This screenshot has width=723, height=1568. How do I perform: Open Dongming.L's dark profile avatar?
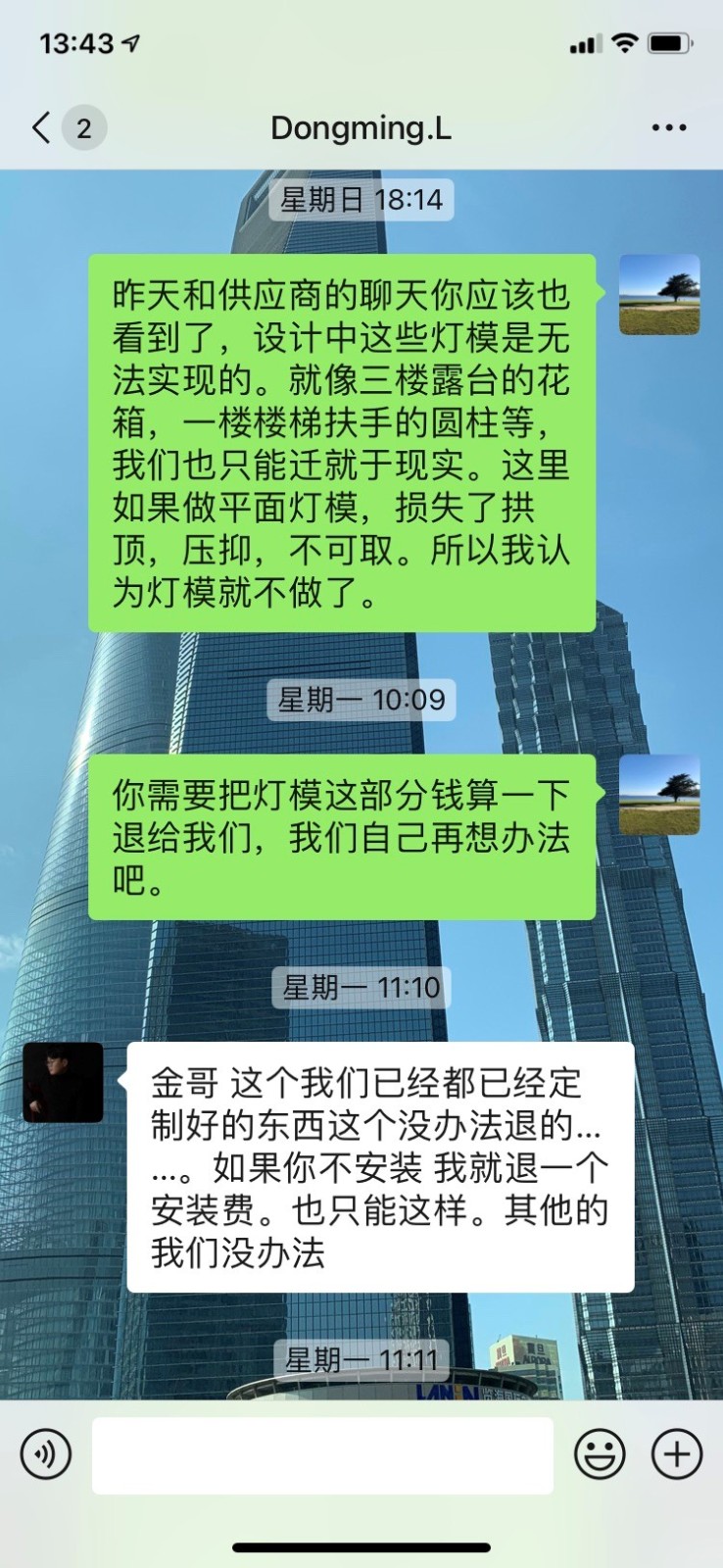pos(63,1083)
